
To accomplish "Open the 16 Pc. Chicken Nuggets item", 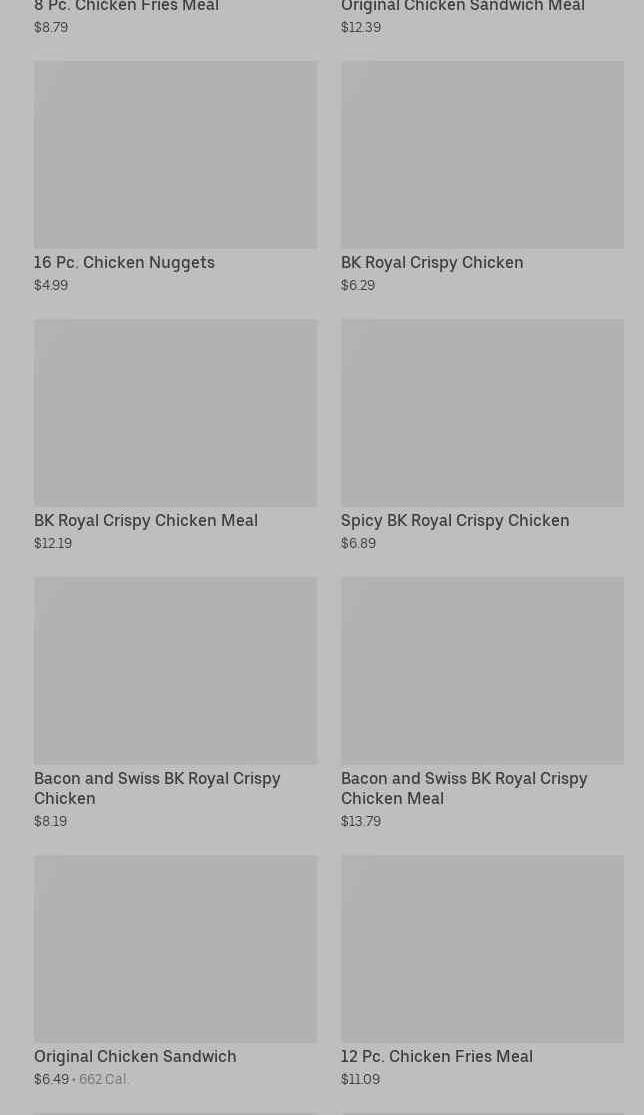I will (175, 155).
